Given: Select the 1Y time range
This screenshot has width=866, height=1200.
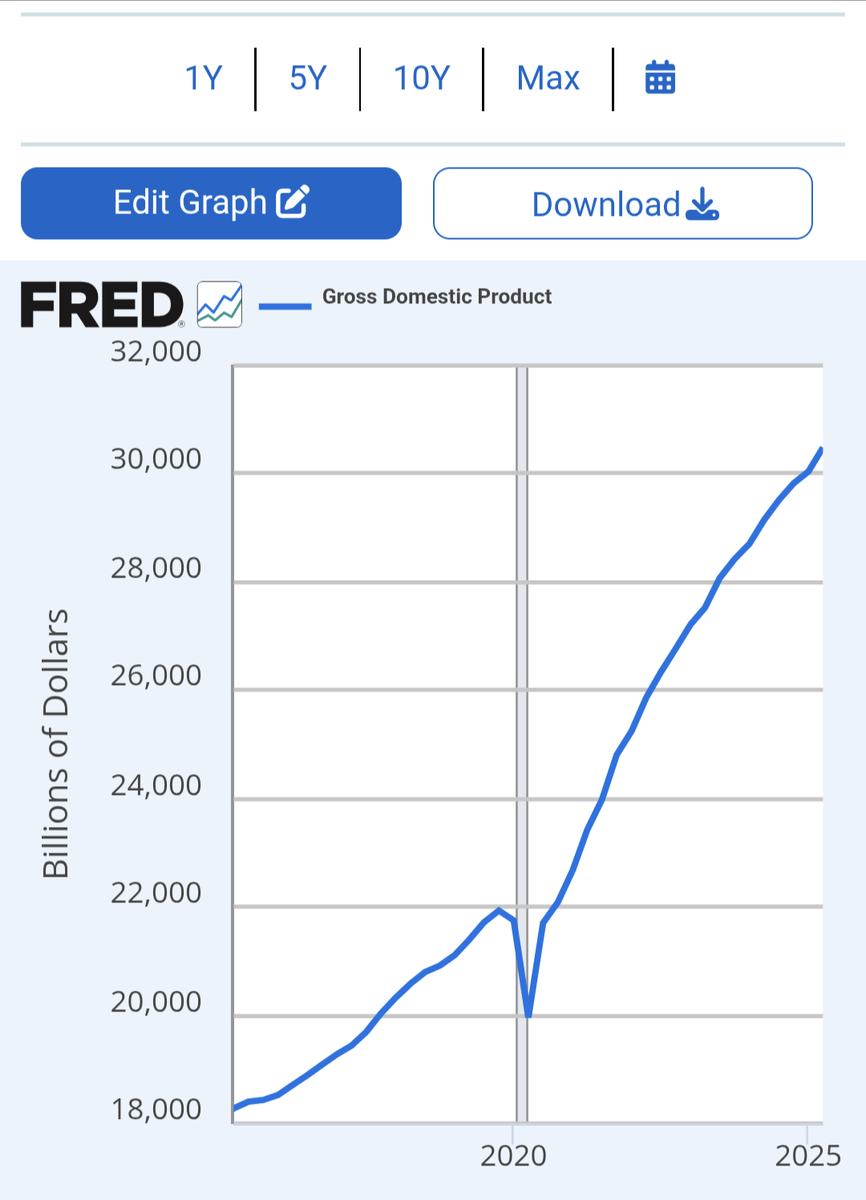Looking at the screenshot, I should pyautogui.click(x=203, y=78).
